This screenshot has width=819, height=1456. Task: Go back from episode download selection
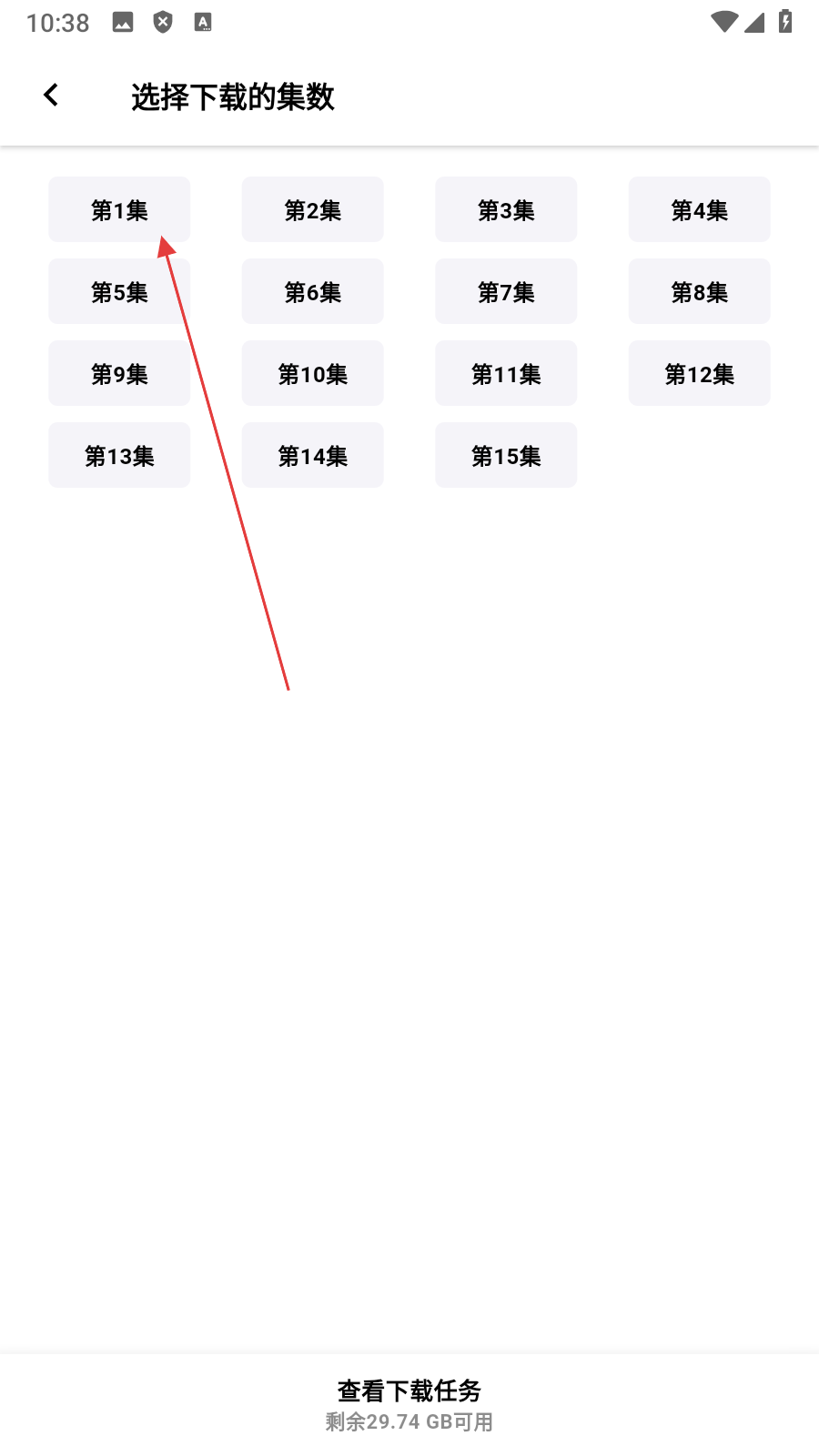52,96
